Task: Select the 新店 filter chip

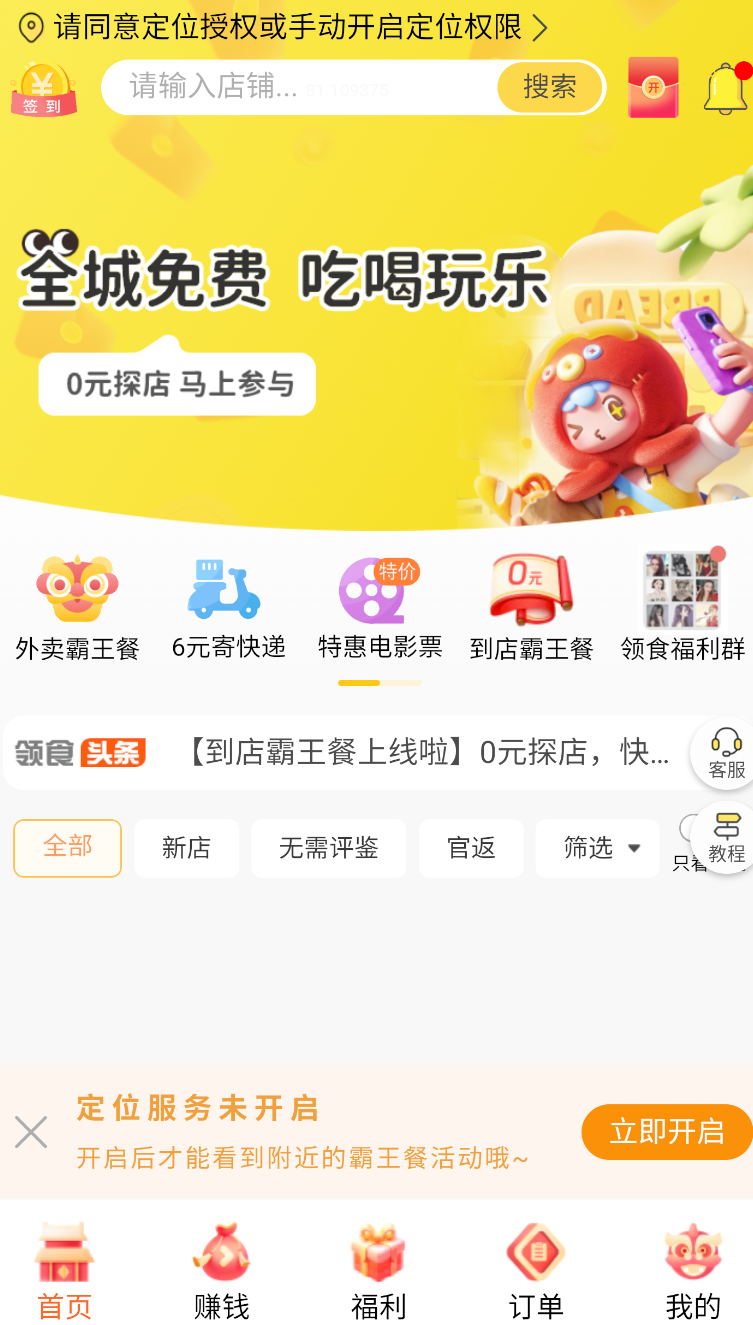Action: [186, 848]
